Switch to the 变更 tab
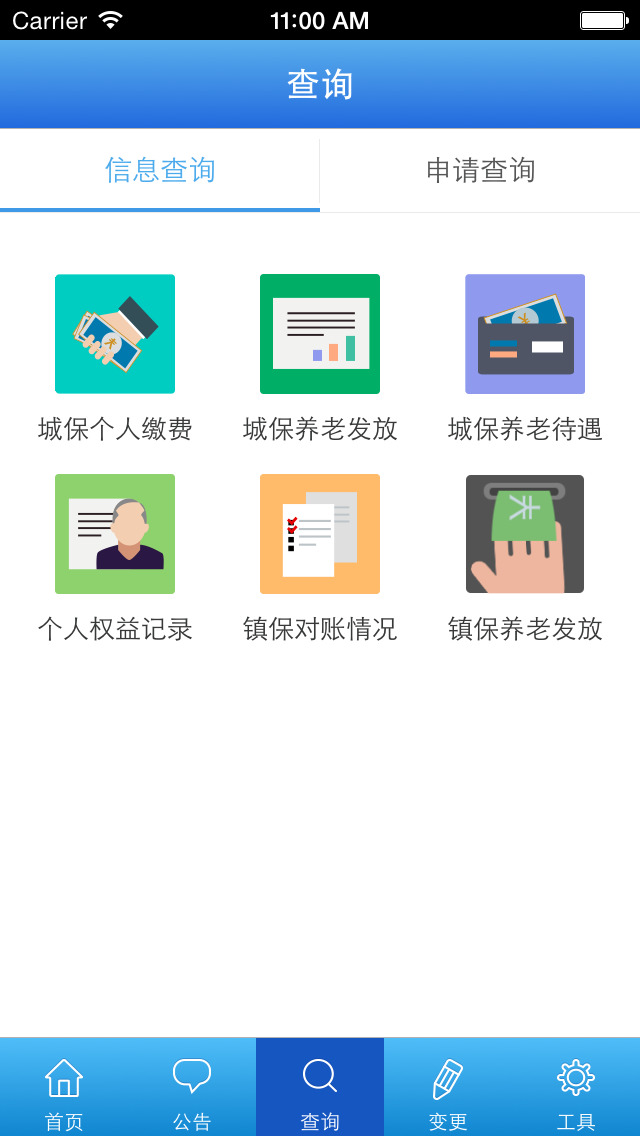Screen dimensions: 640x1136 coord(448,1088)
